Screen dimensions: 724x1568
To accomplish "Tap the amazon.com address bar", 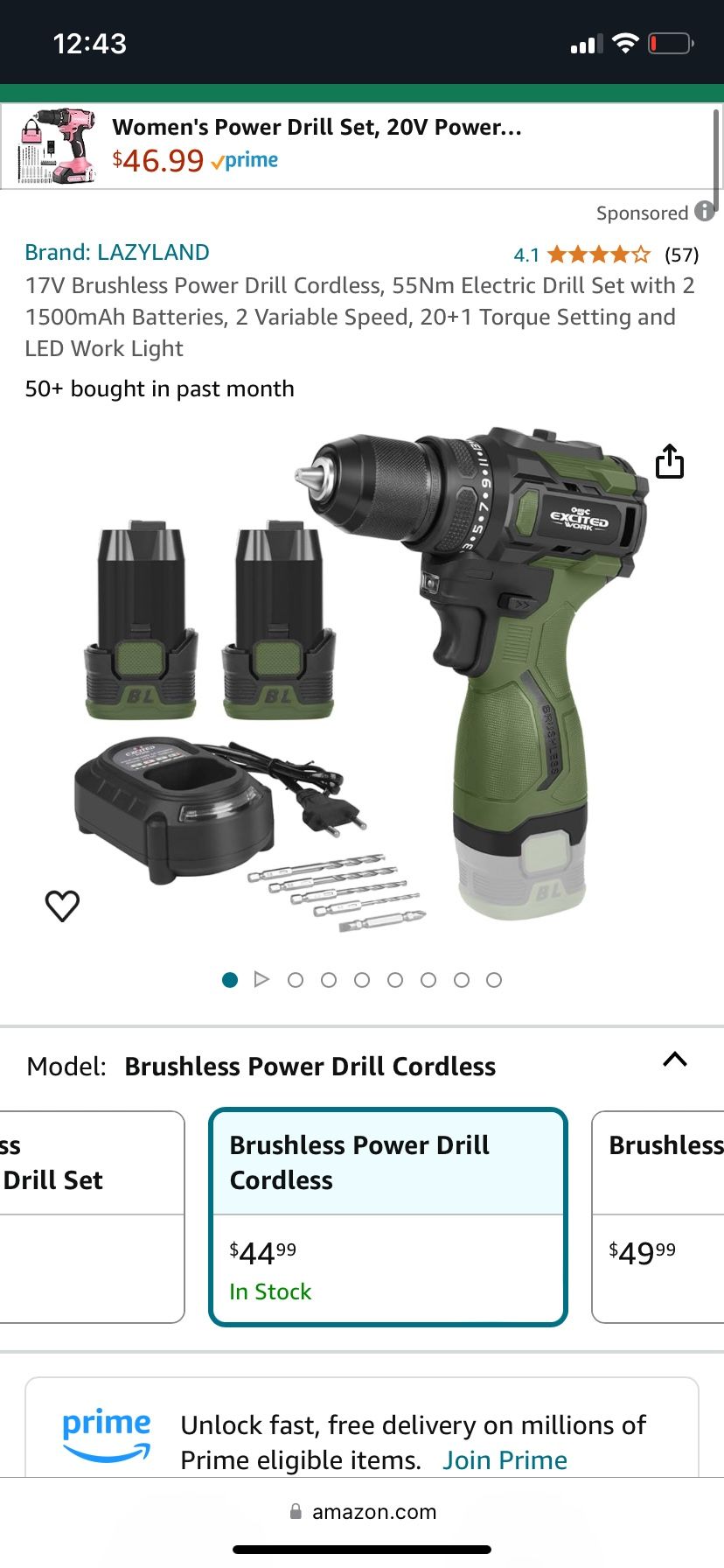I will click(x=362, y=1512).
